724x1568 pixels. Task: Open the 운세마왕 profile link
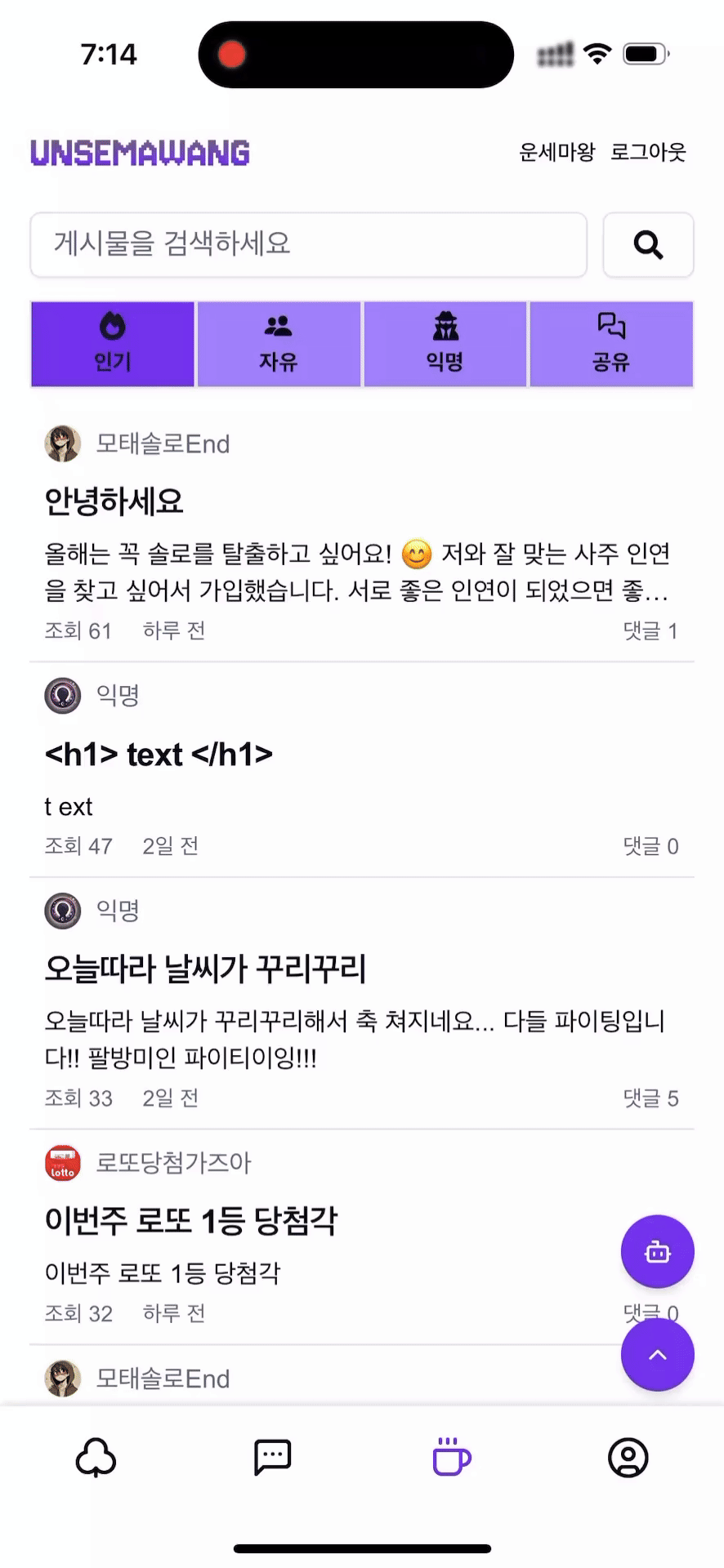pyautogui.click(x=556, y=152)
